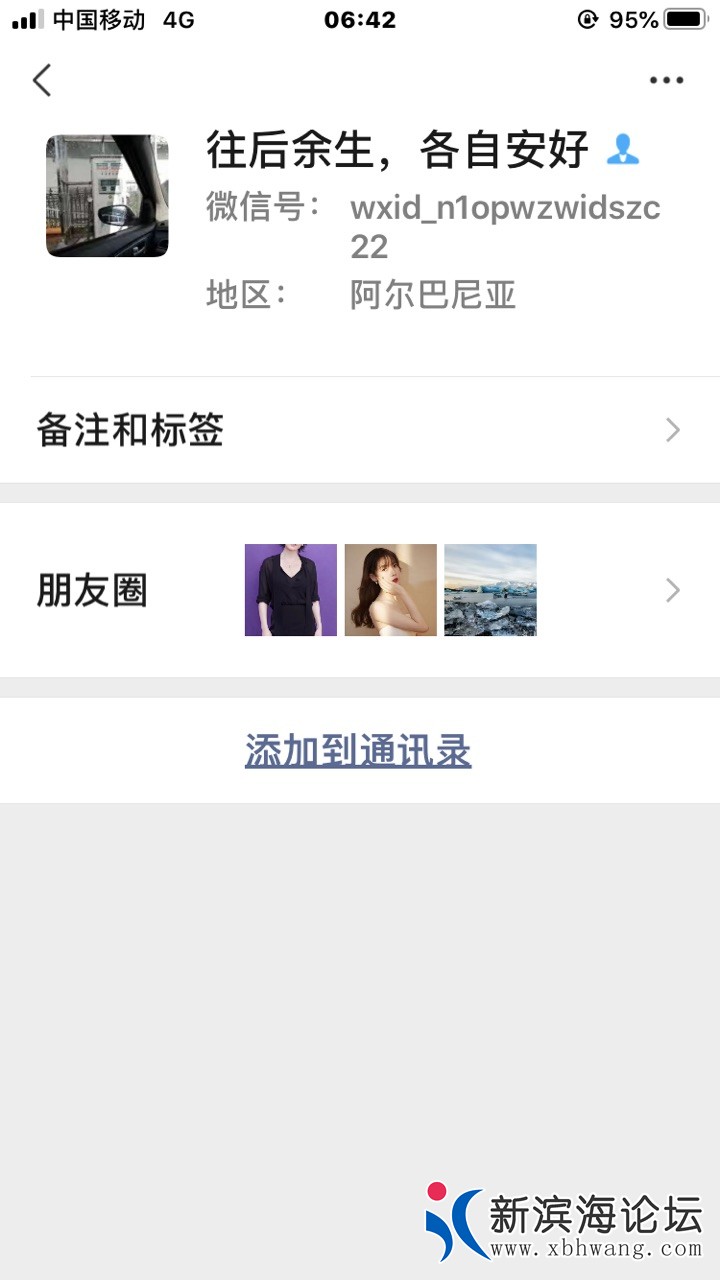720x1280 pixels.
Task: Tap 添加到通讯录 to add contact
Action: 358,751
